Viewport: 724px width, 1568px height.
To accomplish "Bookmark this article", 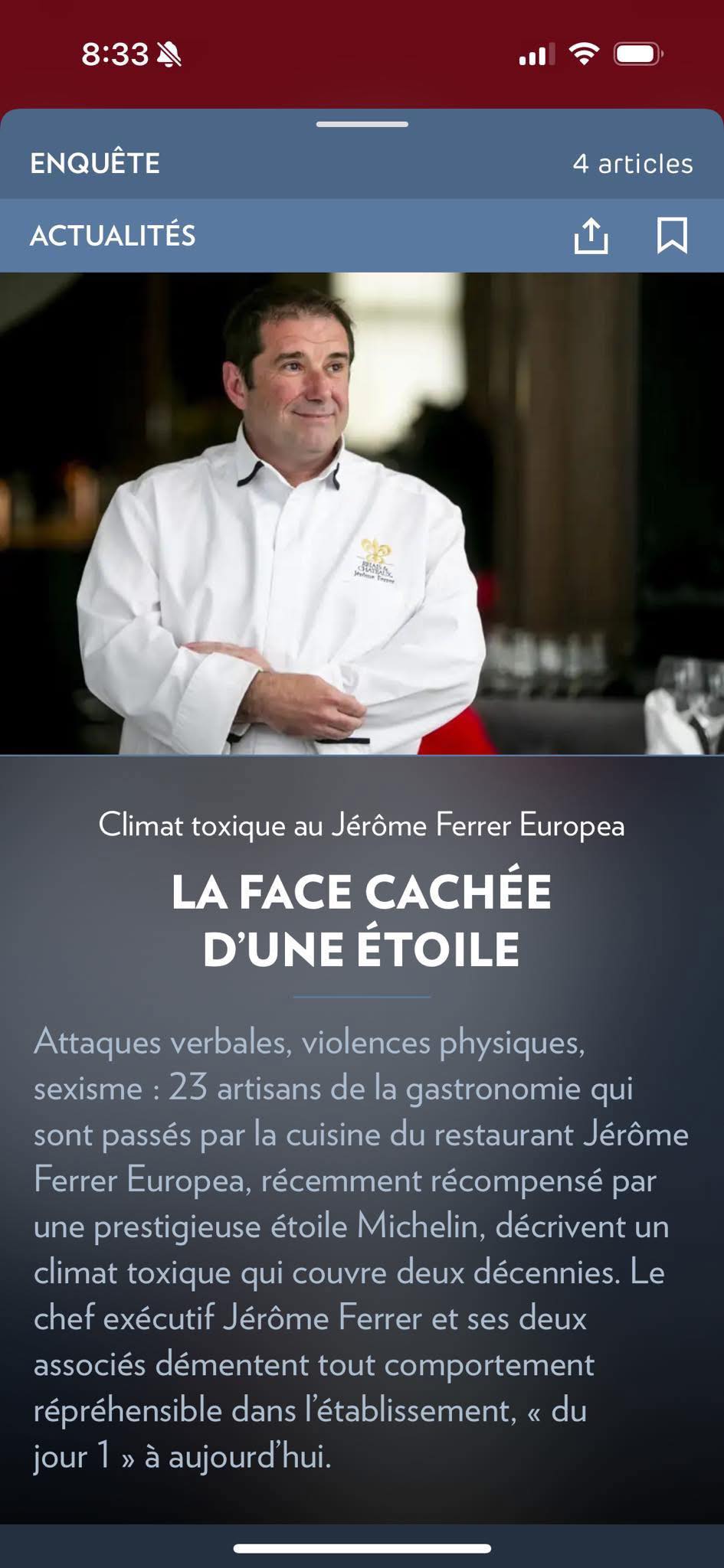I will (x=672, y=236).
